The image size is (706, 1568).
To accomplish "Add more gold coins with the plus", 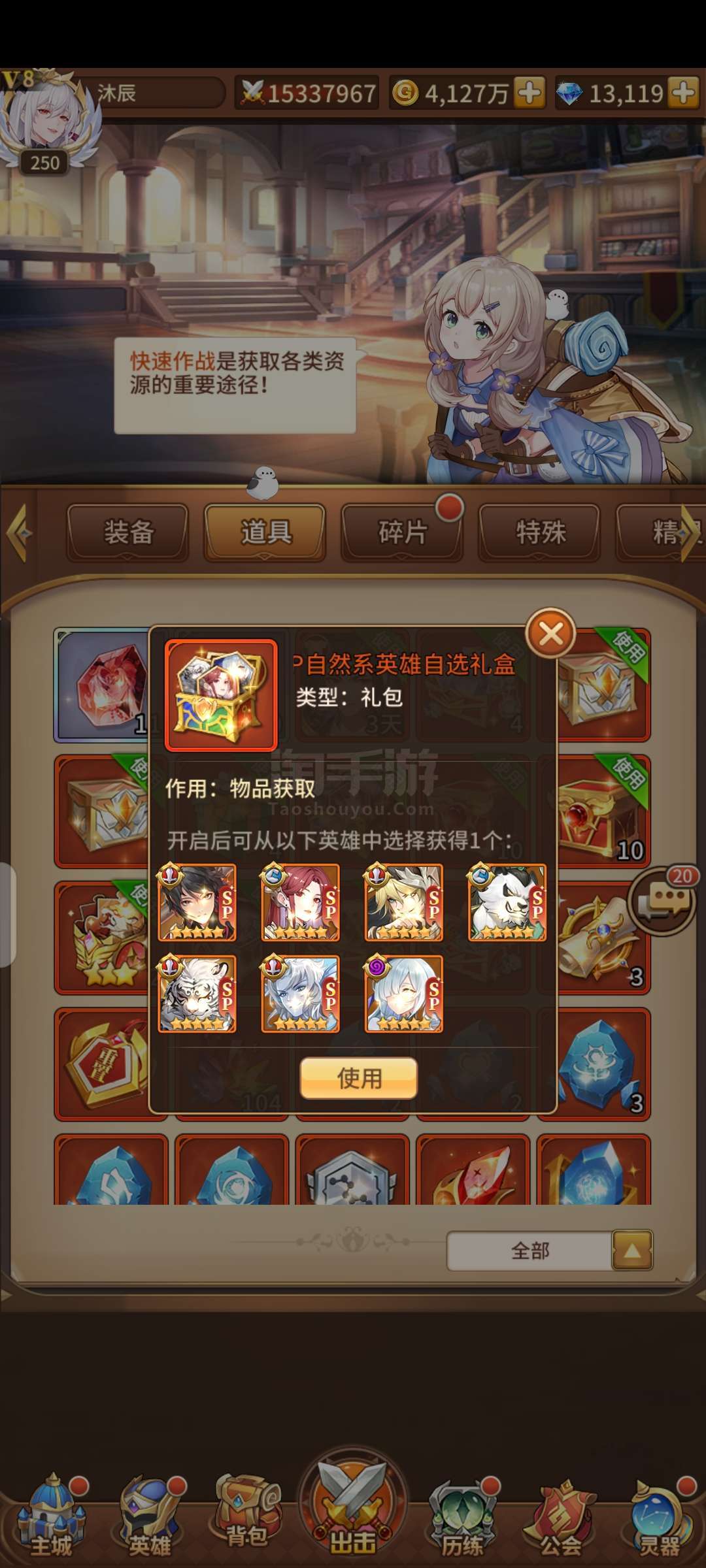I will pyautogui.click(x=529, y=93).
